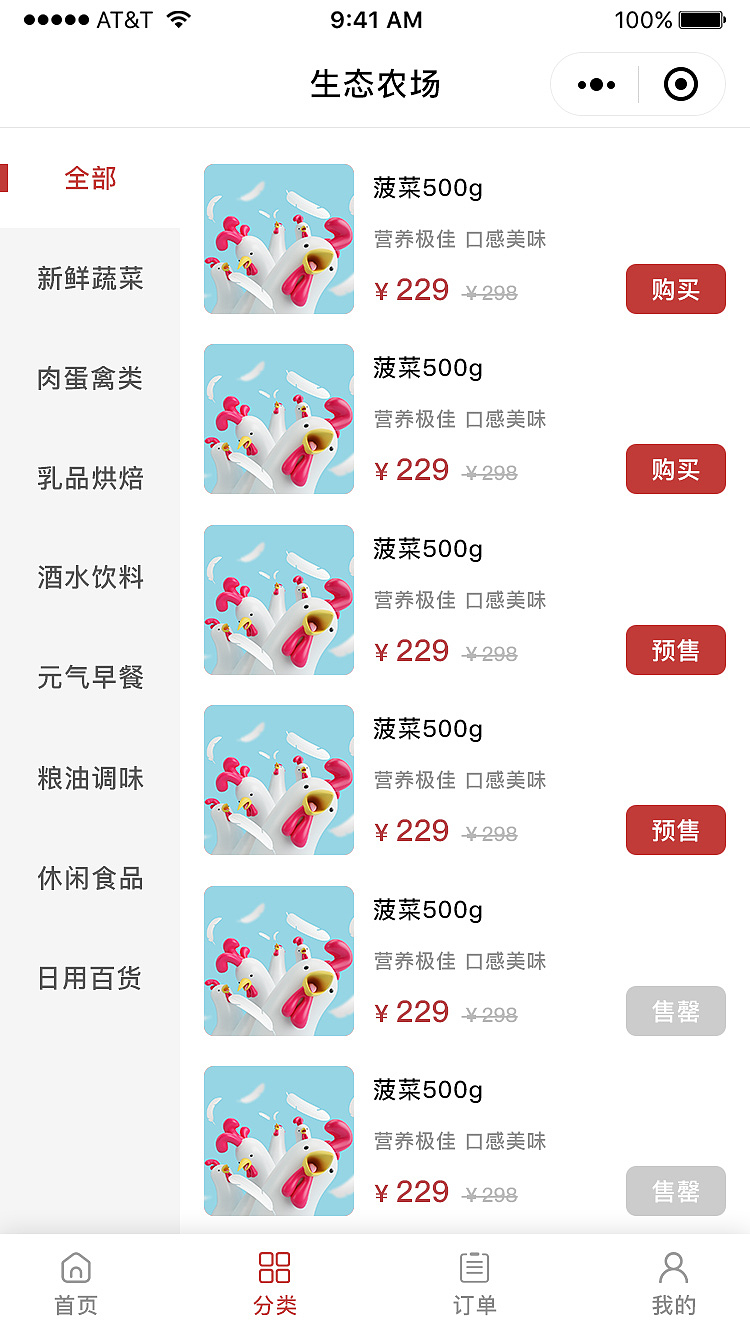Switch to 新鲜蔬菜 category
750x1334 pixels.
click(x=91, y=278)
